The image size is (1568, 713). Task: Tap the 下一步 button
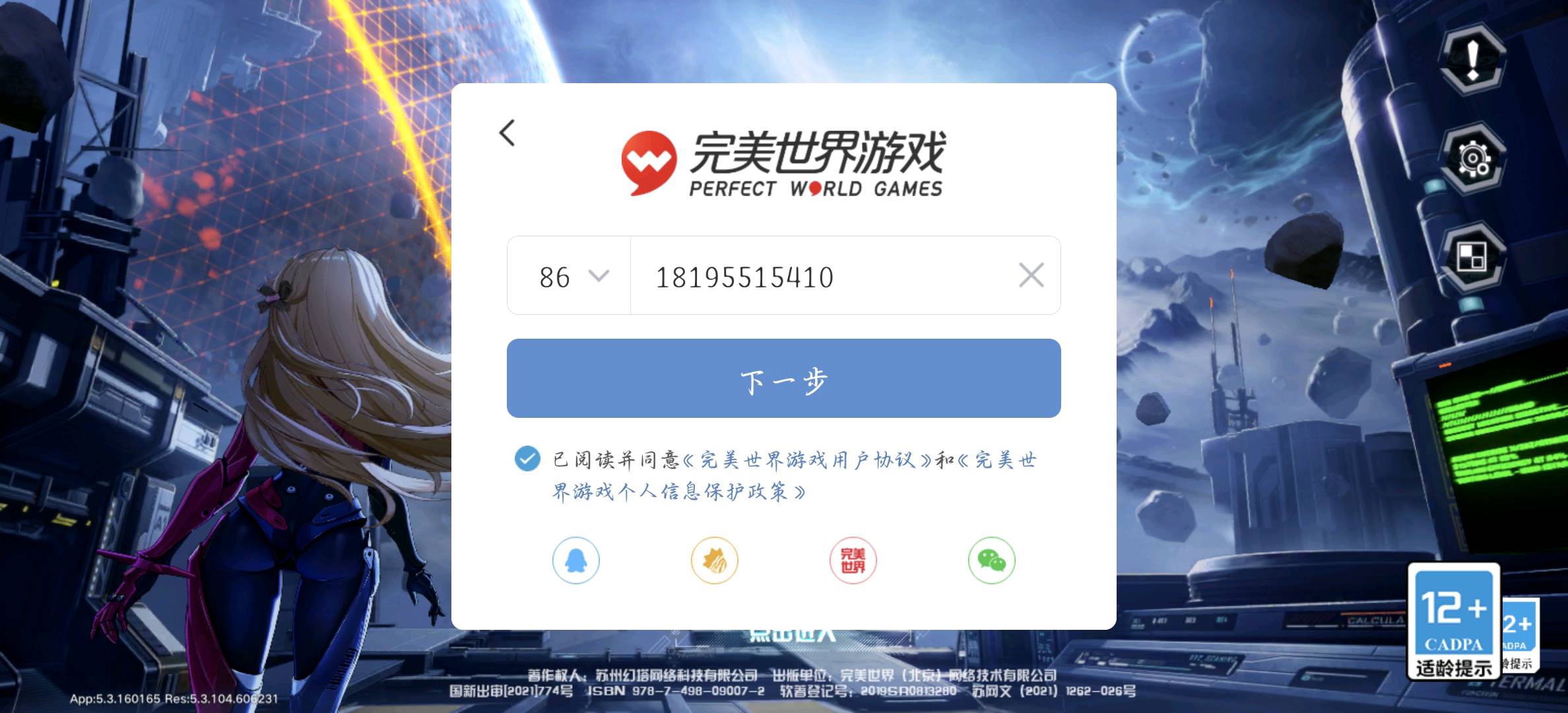click(x=783, y=378)
